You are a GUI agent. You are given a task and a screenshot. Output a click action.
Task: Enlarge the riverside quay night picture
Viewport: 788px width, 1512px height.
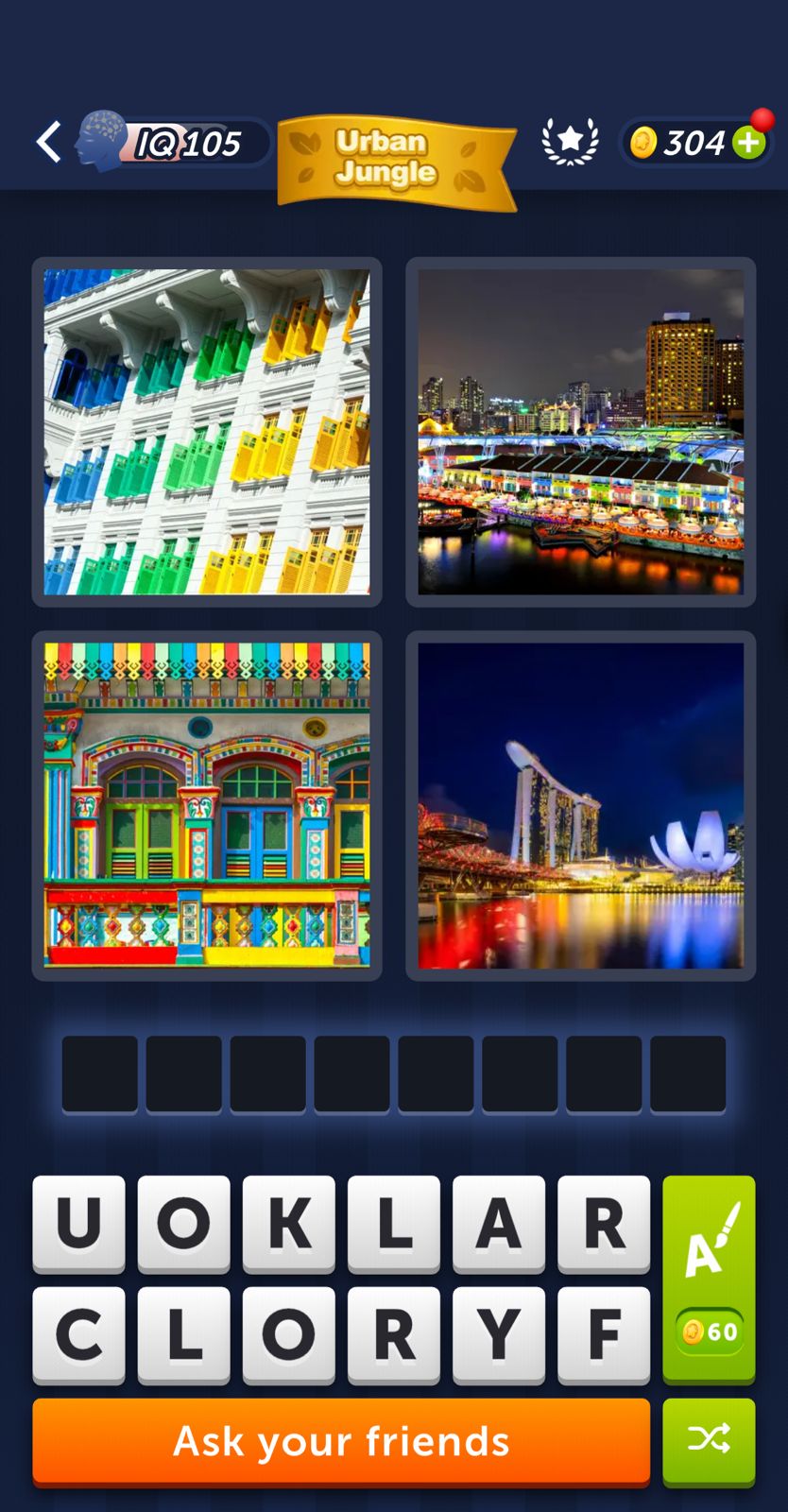click(x=580, y=432)
